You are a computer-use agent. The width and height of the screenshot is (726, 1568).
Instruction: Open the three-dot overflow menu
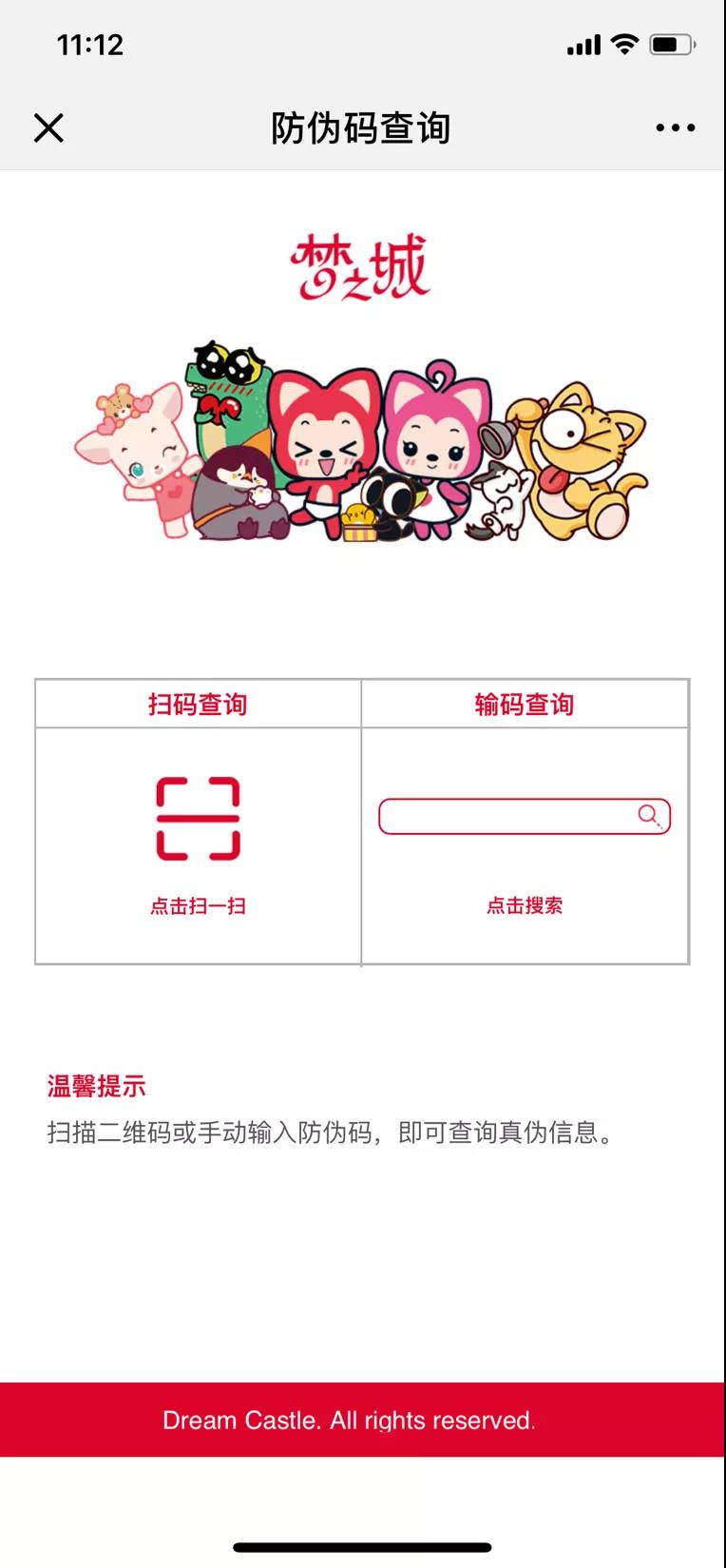coord(675,127)
